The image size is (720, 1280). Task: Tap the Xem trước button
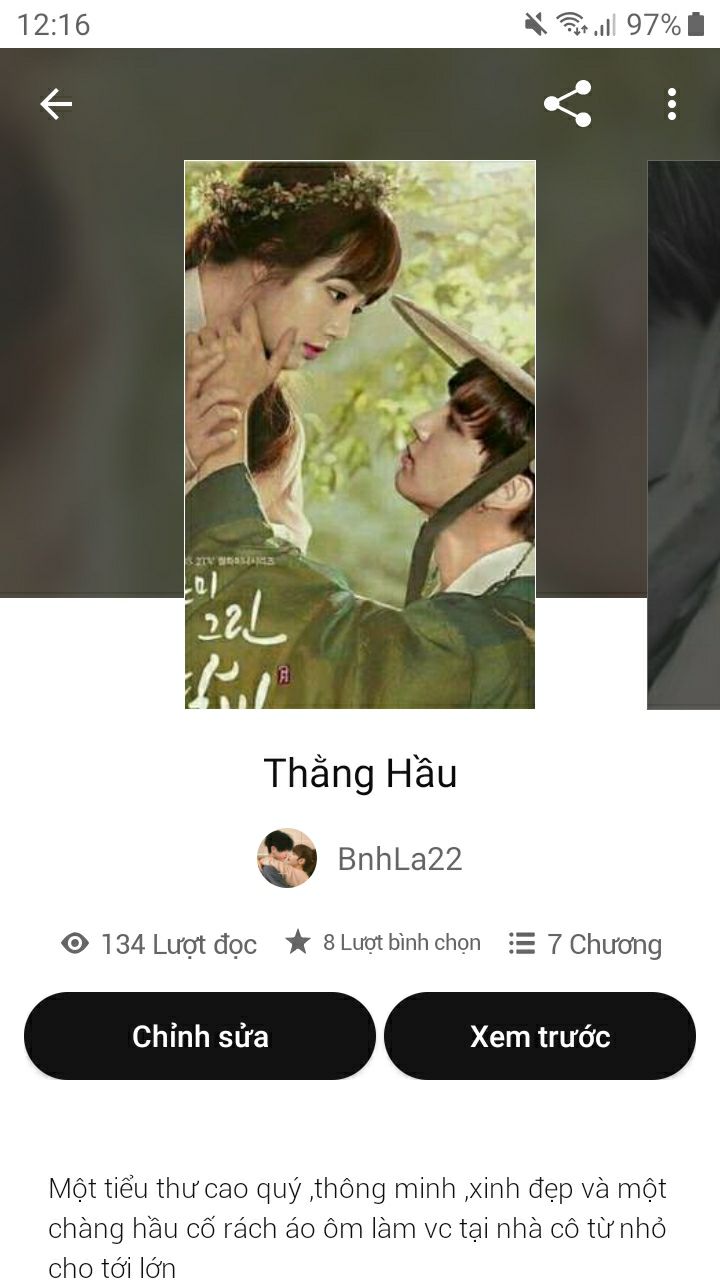pos(540,1036)
